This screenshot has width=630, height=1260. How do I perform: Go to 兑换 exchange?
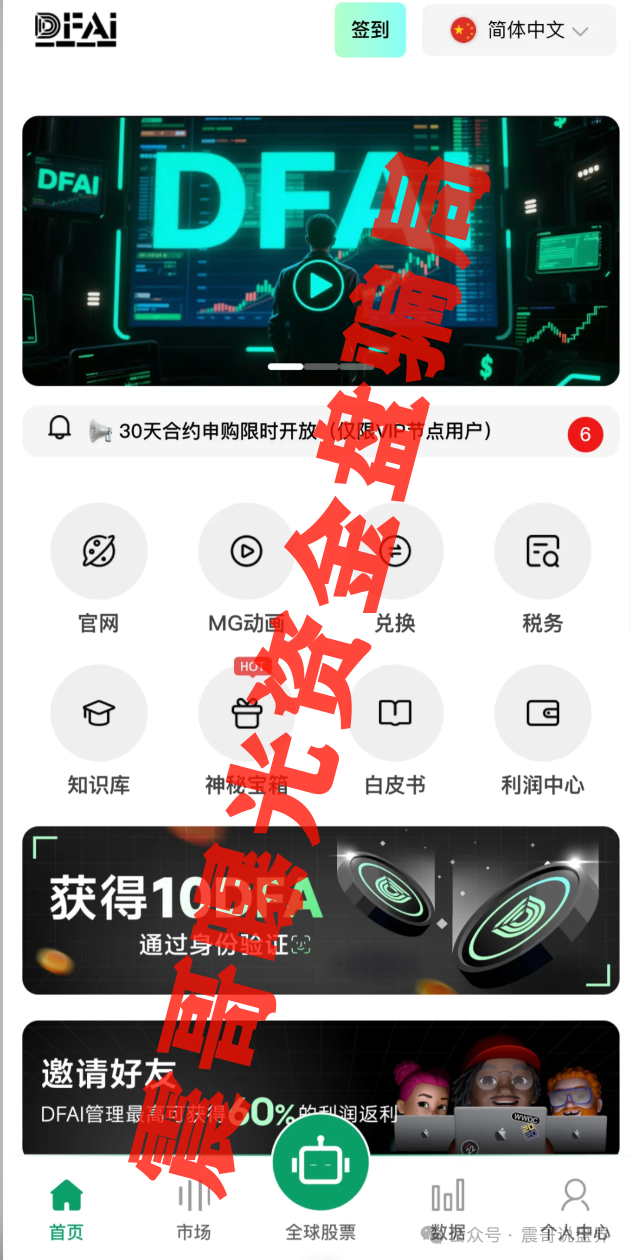point(395,552)
